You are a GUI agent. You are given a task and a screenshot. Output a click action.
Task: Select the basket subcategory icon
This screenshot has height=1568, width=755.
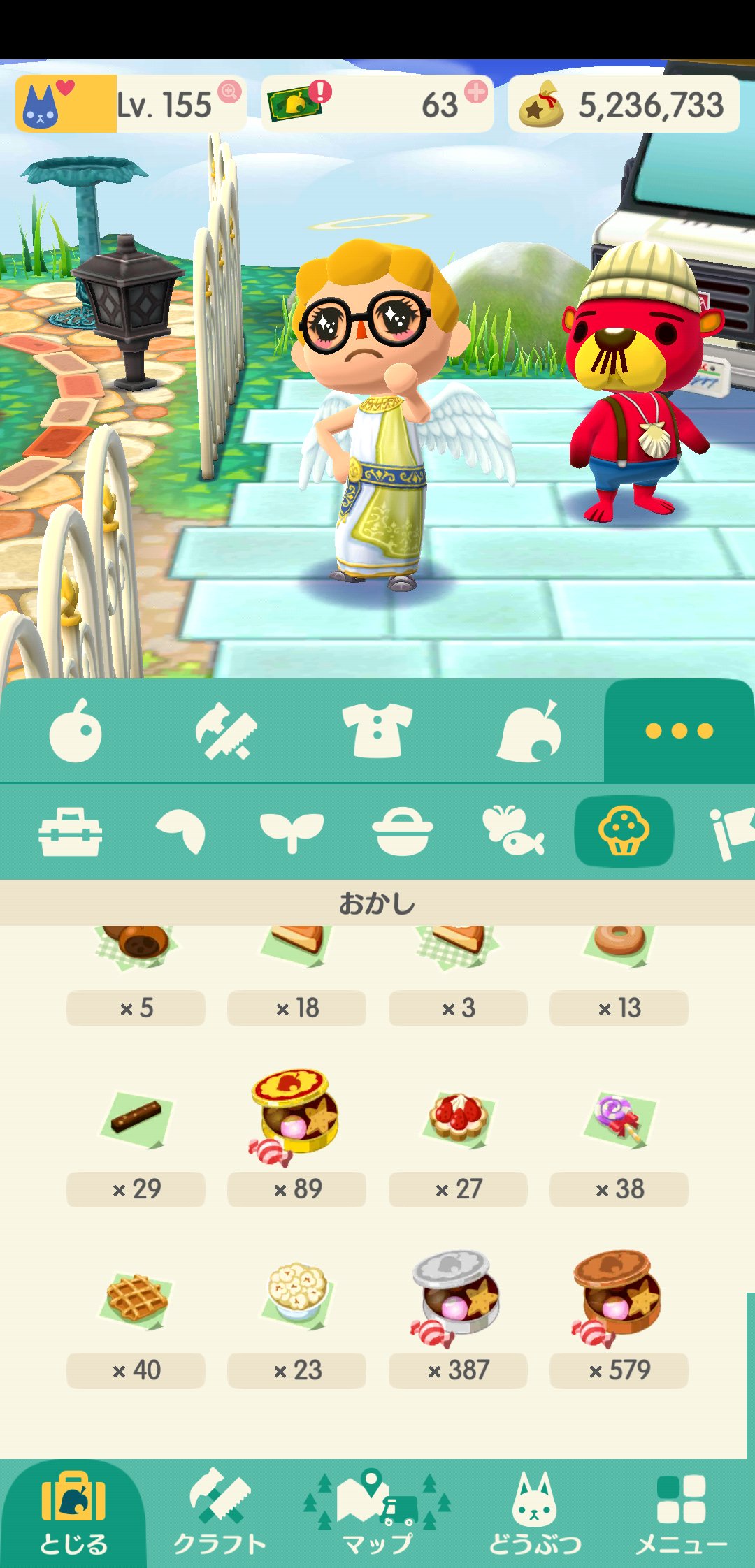click(x=402, y=832)
